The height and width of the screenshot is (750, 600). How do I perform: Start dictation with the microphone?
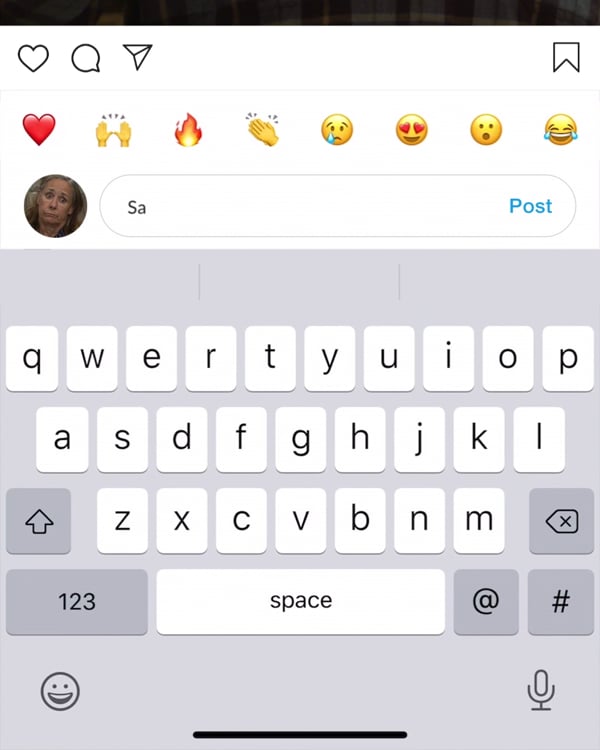(x=541, y=691)
